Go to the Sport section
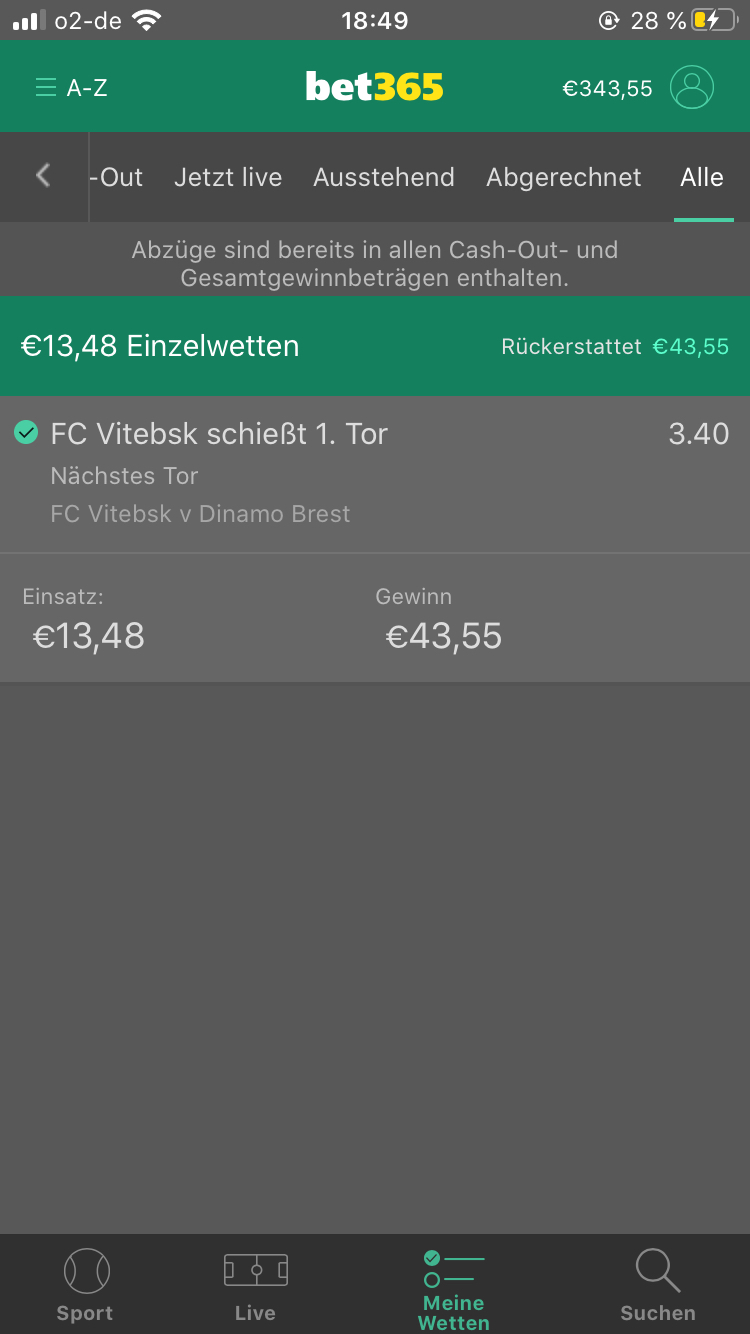The height and width of the screenshot is (1334, 750). 85,1285
